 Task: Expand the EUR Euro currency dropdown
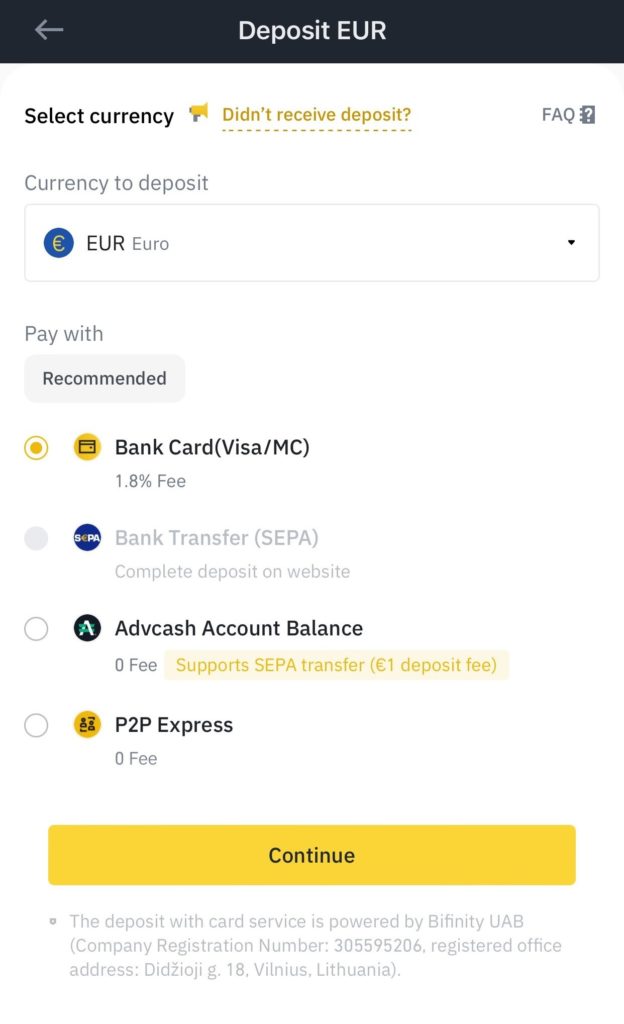312,243
